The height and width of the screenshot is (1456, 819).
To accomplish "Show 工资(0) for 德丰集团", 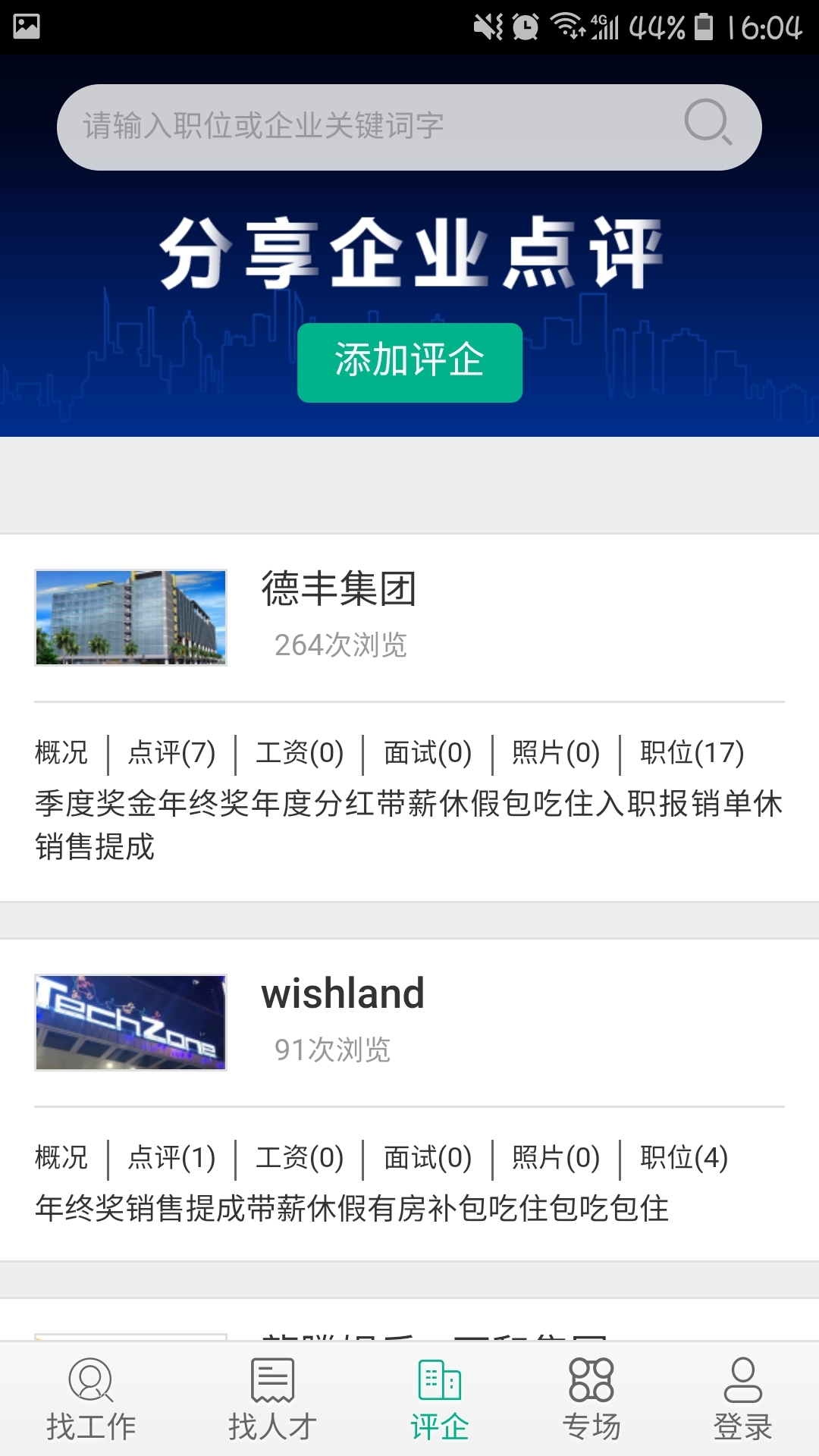I will coord(300,753).
